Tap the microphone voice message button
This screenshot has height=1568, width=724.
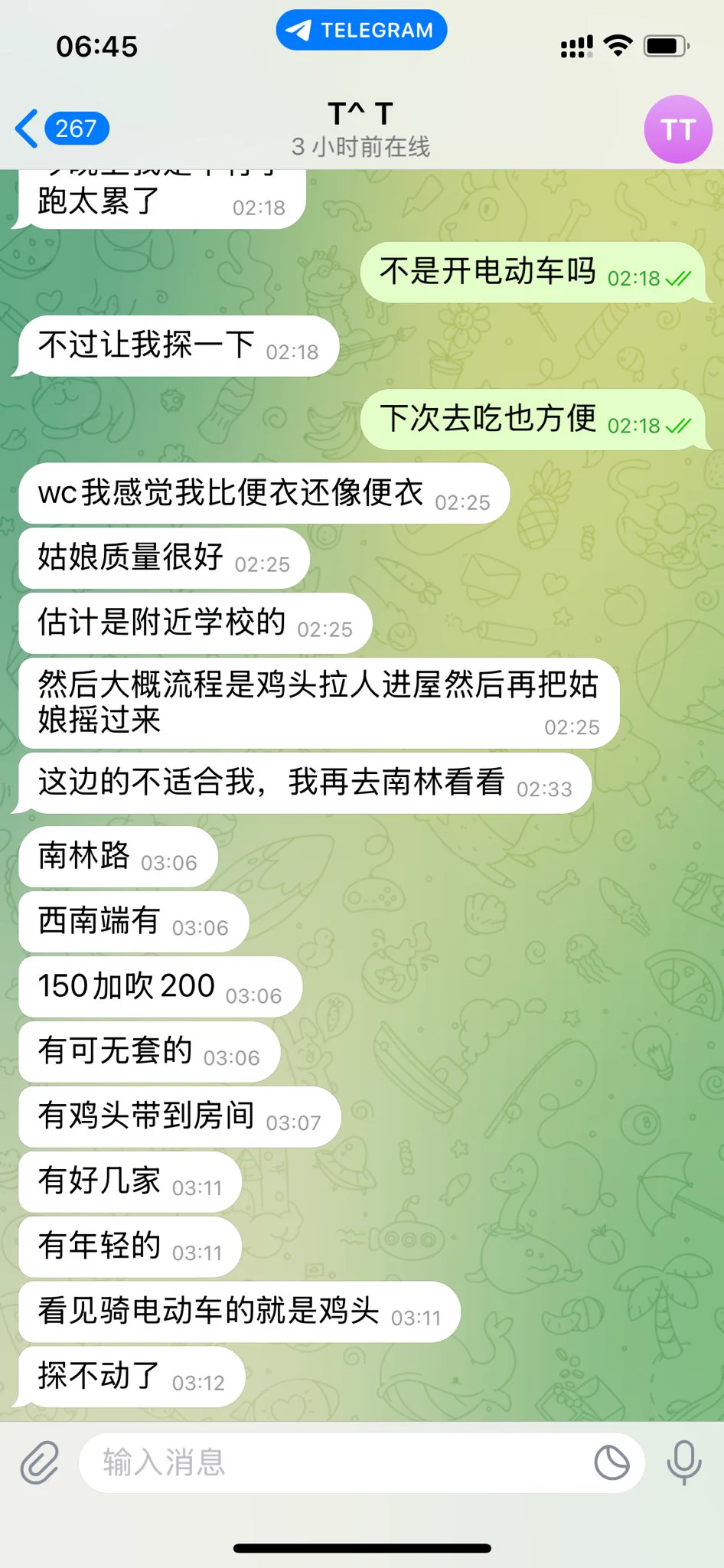pos(683,1463)
